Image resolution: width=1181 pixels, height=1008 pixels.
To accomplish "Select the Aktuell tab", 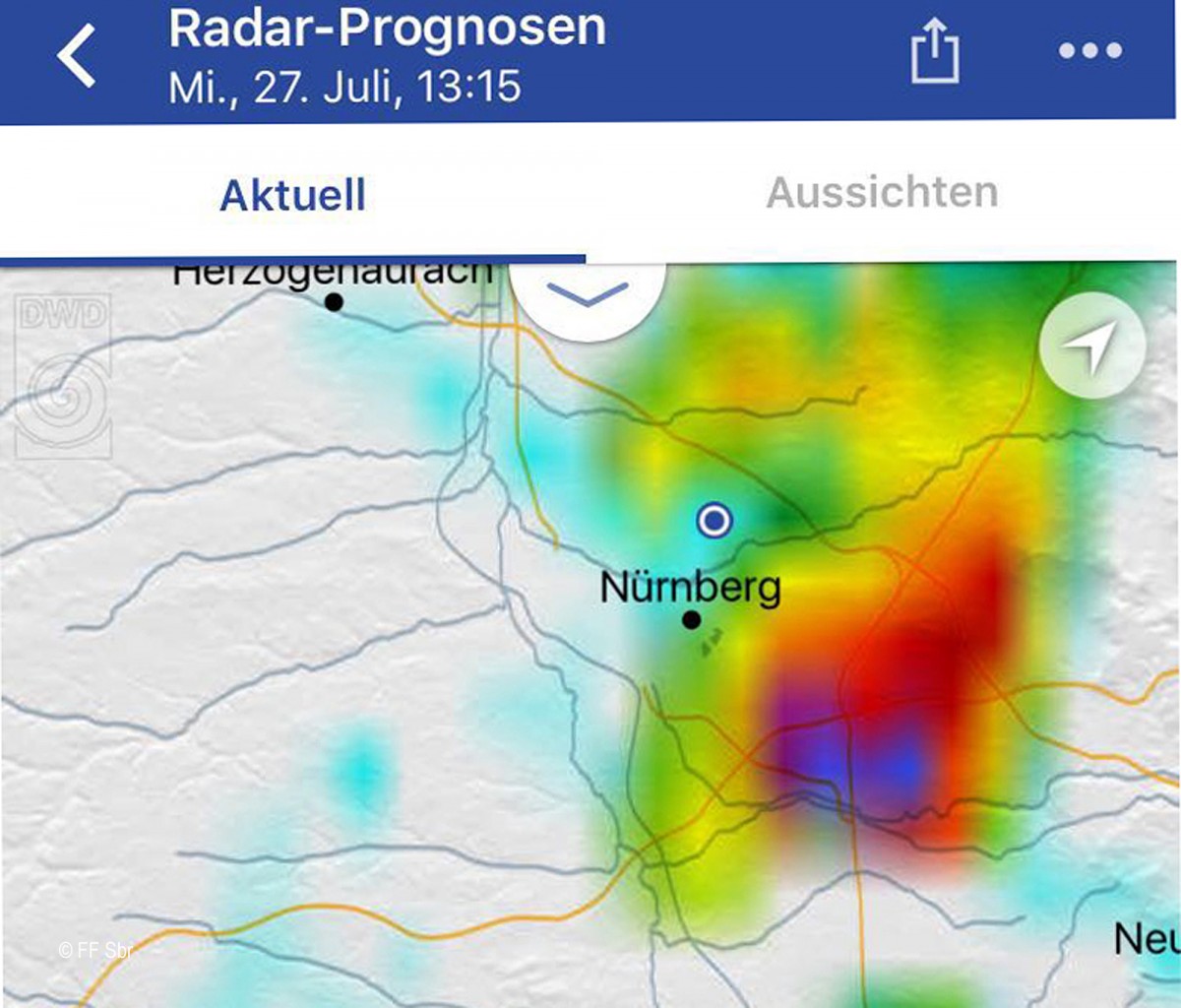I will click(292, 195).
